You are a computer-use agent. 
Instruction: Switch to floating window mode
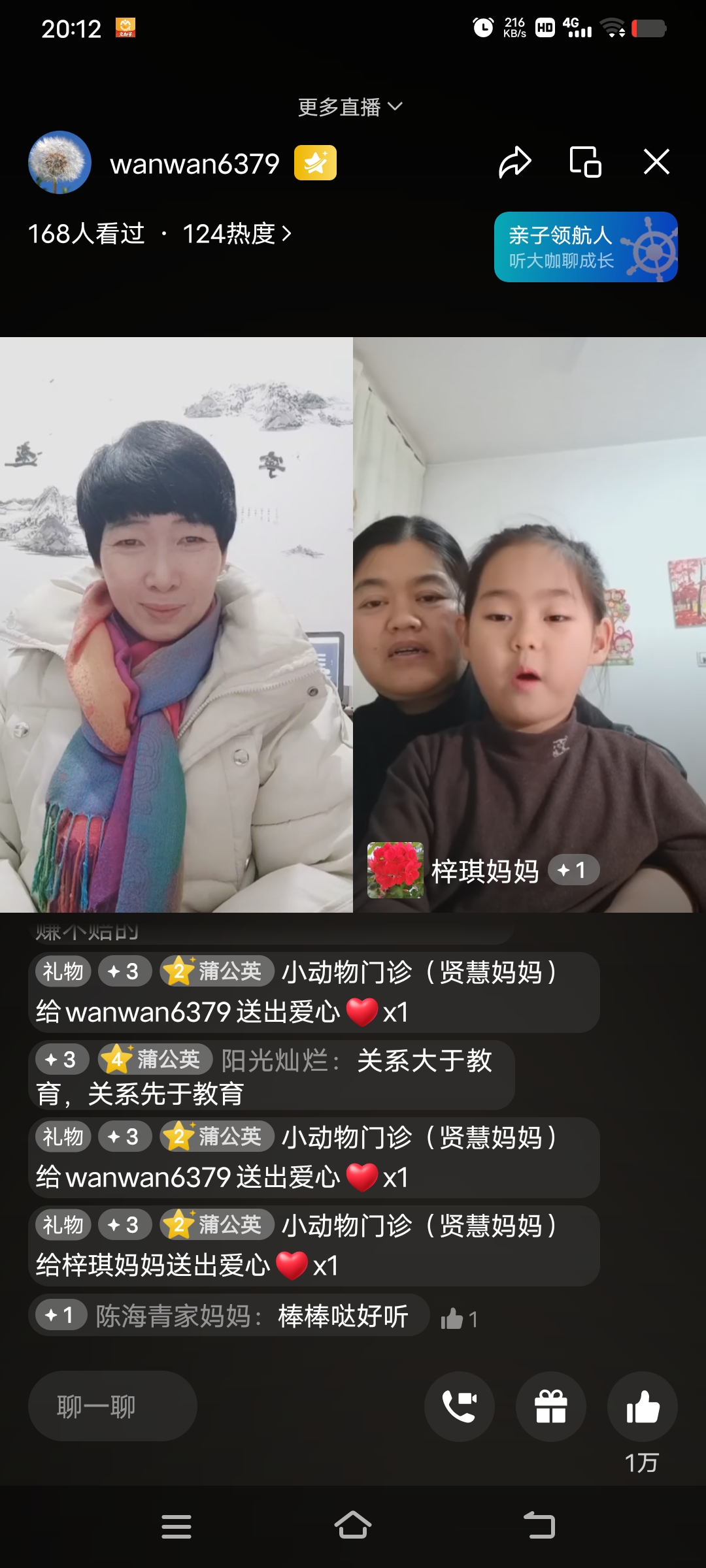click(x=585, y=162)
